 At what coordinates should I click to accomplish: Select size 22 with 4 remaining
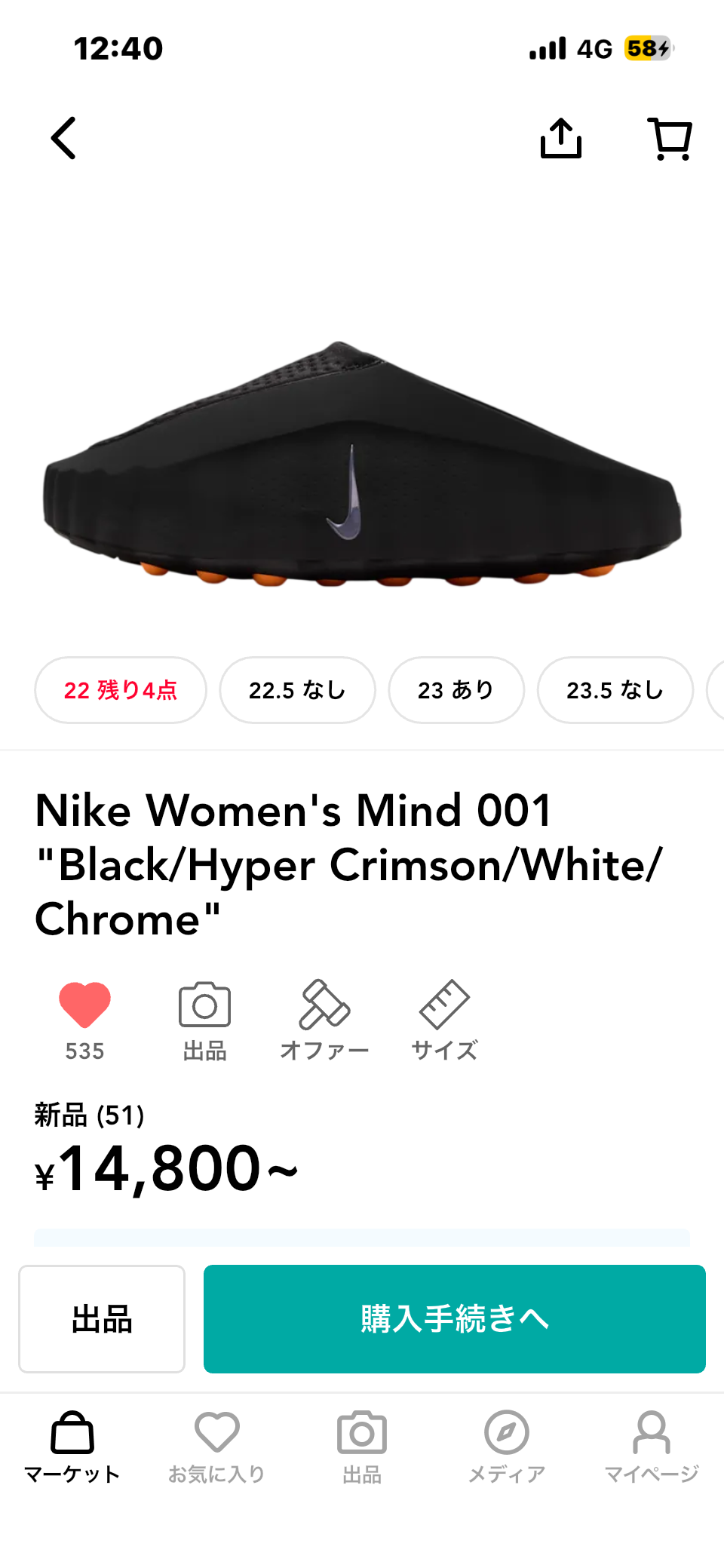coord(120,689)
